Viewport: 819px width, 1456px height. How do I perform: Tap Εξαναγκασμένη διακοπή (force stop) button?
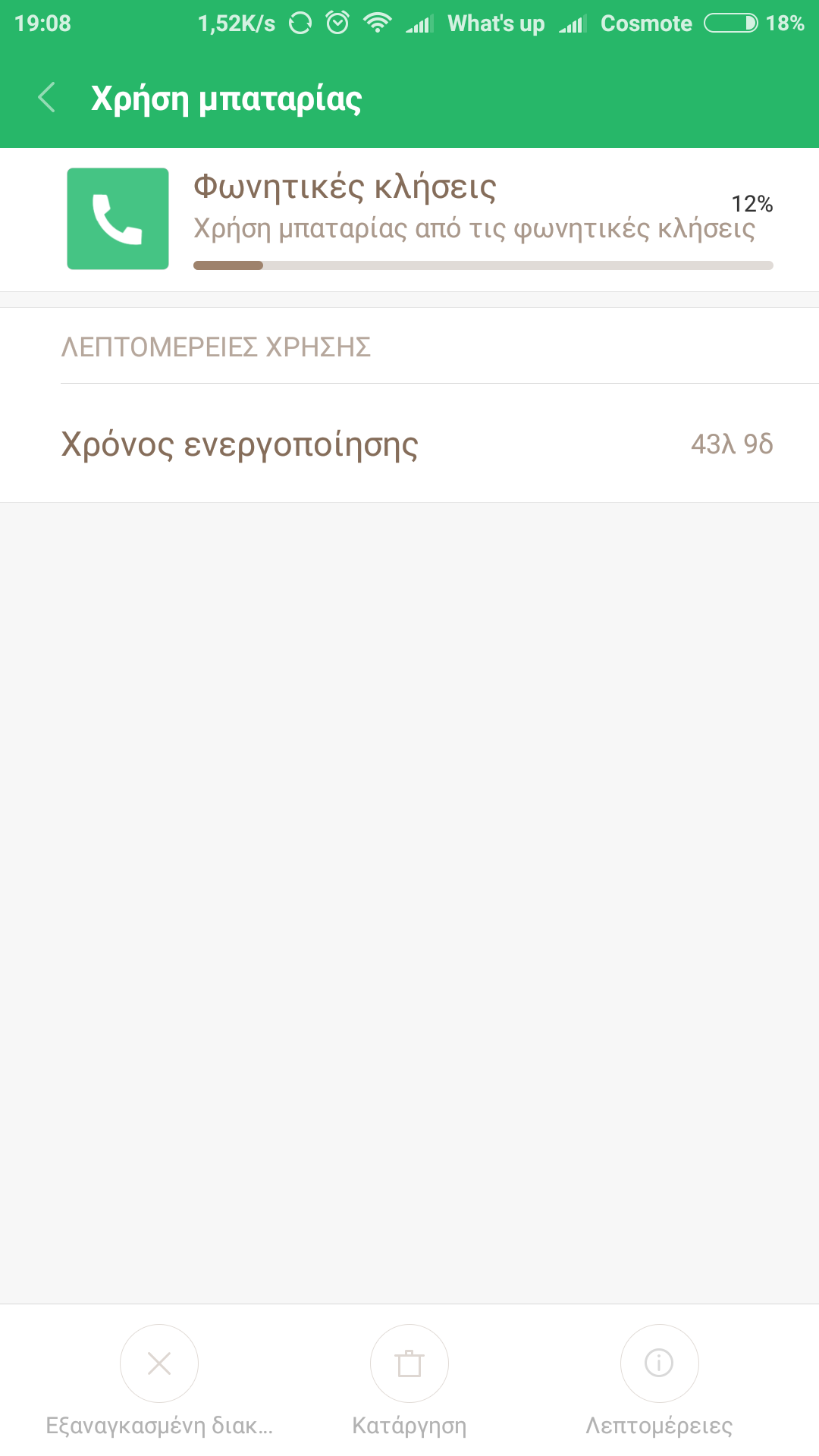pyautogui.click(x=159, y=1363)
